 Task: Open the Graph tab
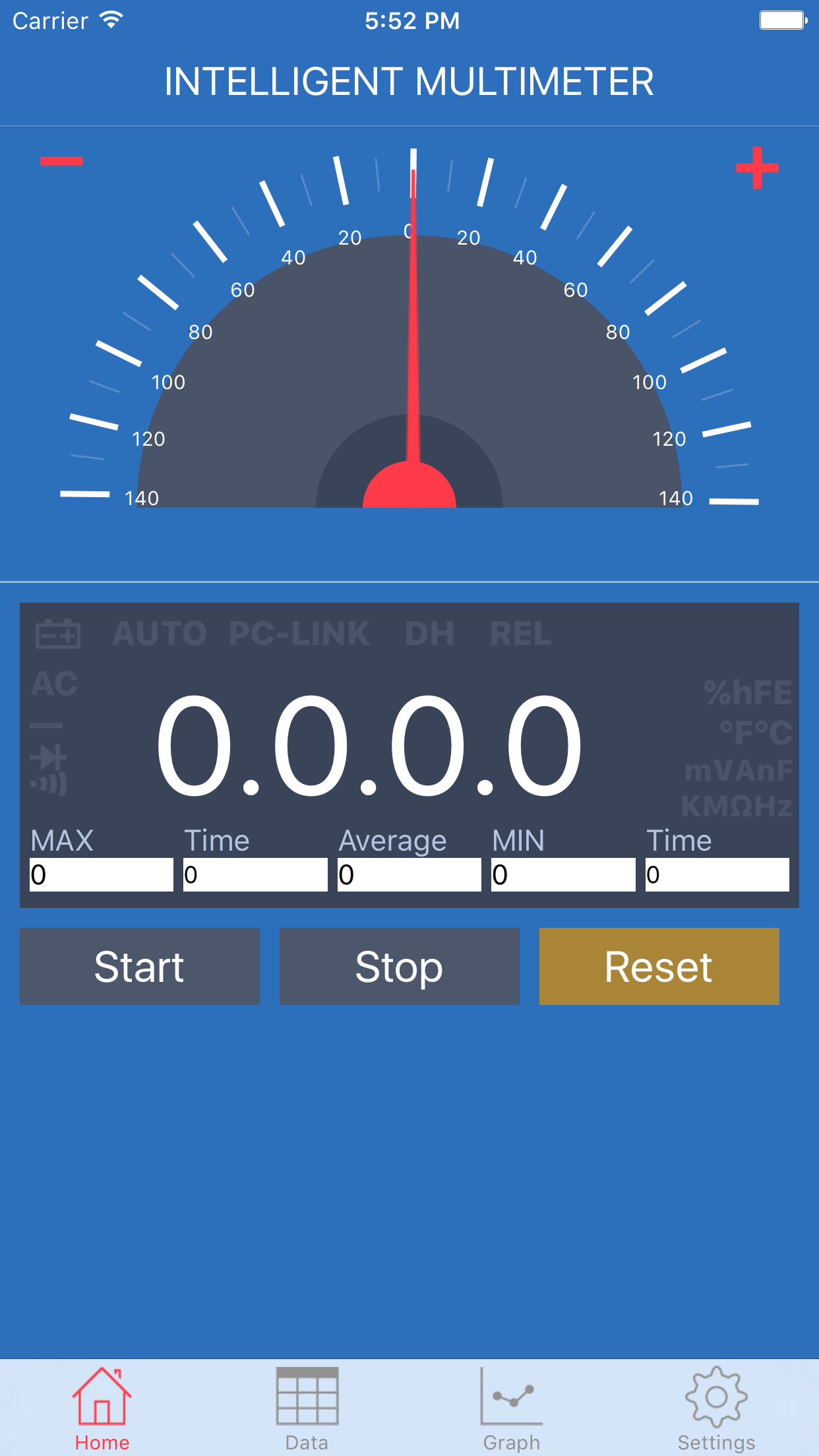tap(512, 1409)
